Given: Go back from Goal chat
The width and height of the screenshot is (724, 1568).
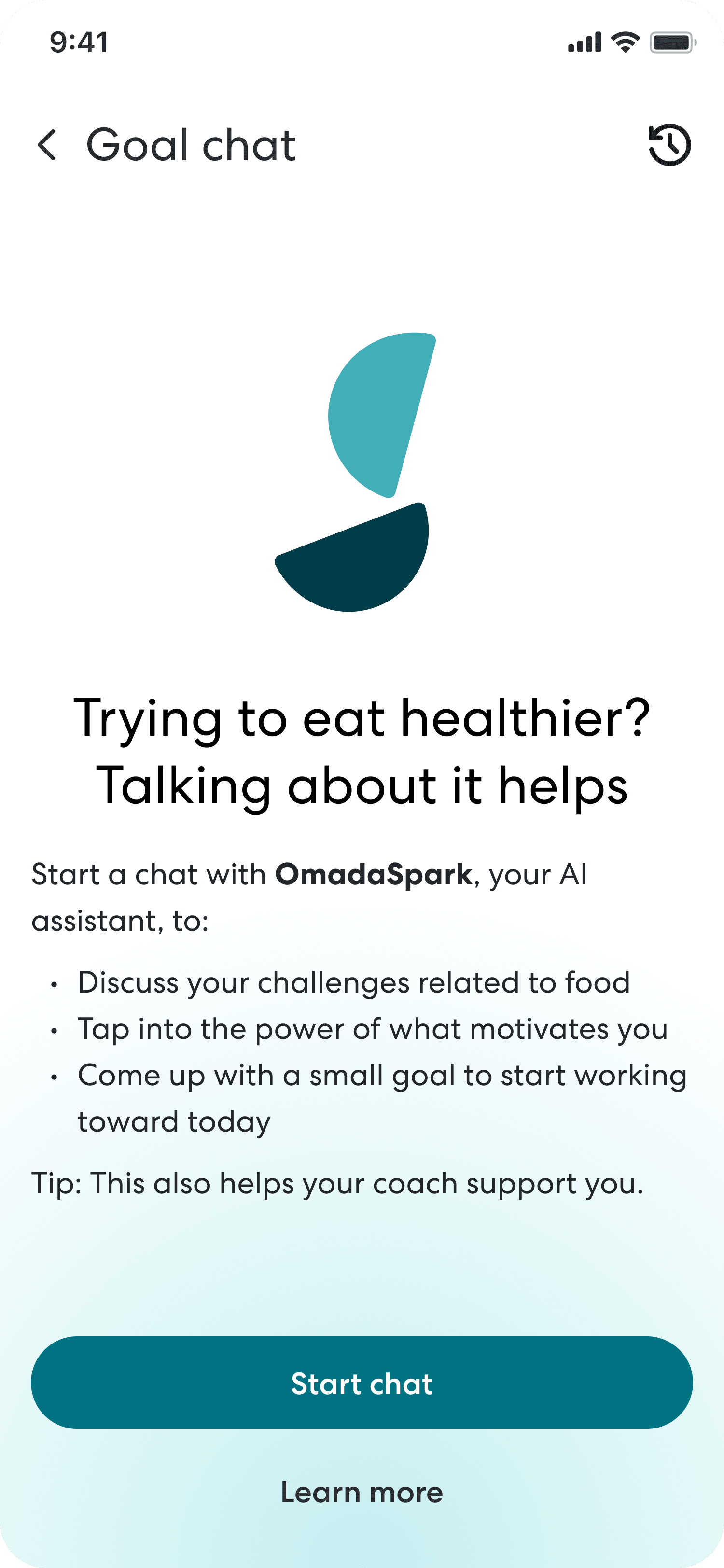Looking at the screenshot, I should pos(47,145).
